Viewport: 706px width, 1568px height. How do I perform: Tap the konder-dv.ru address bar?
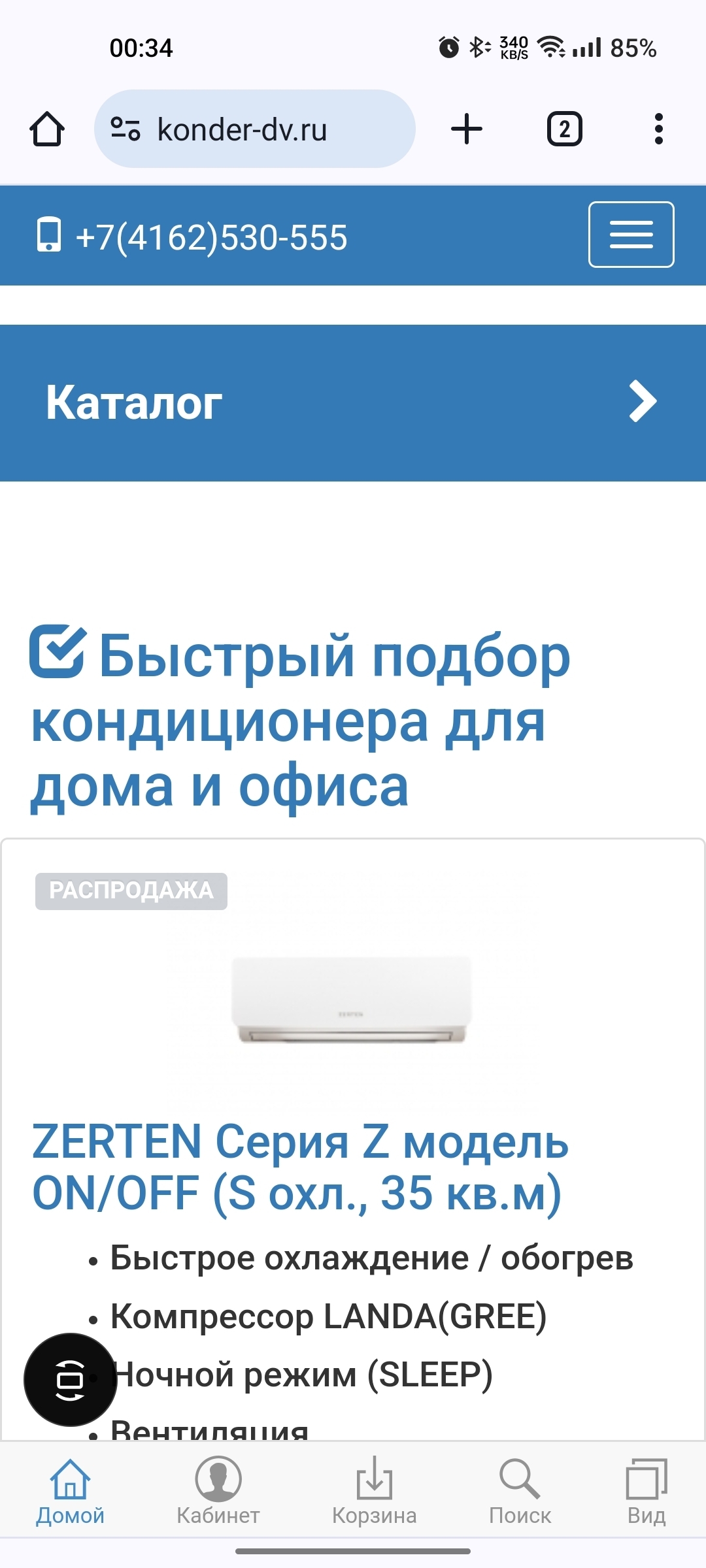coord(255,129)
